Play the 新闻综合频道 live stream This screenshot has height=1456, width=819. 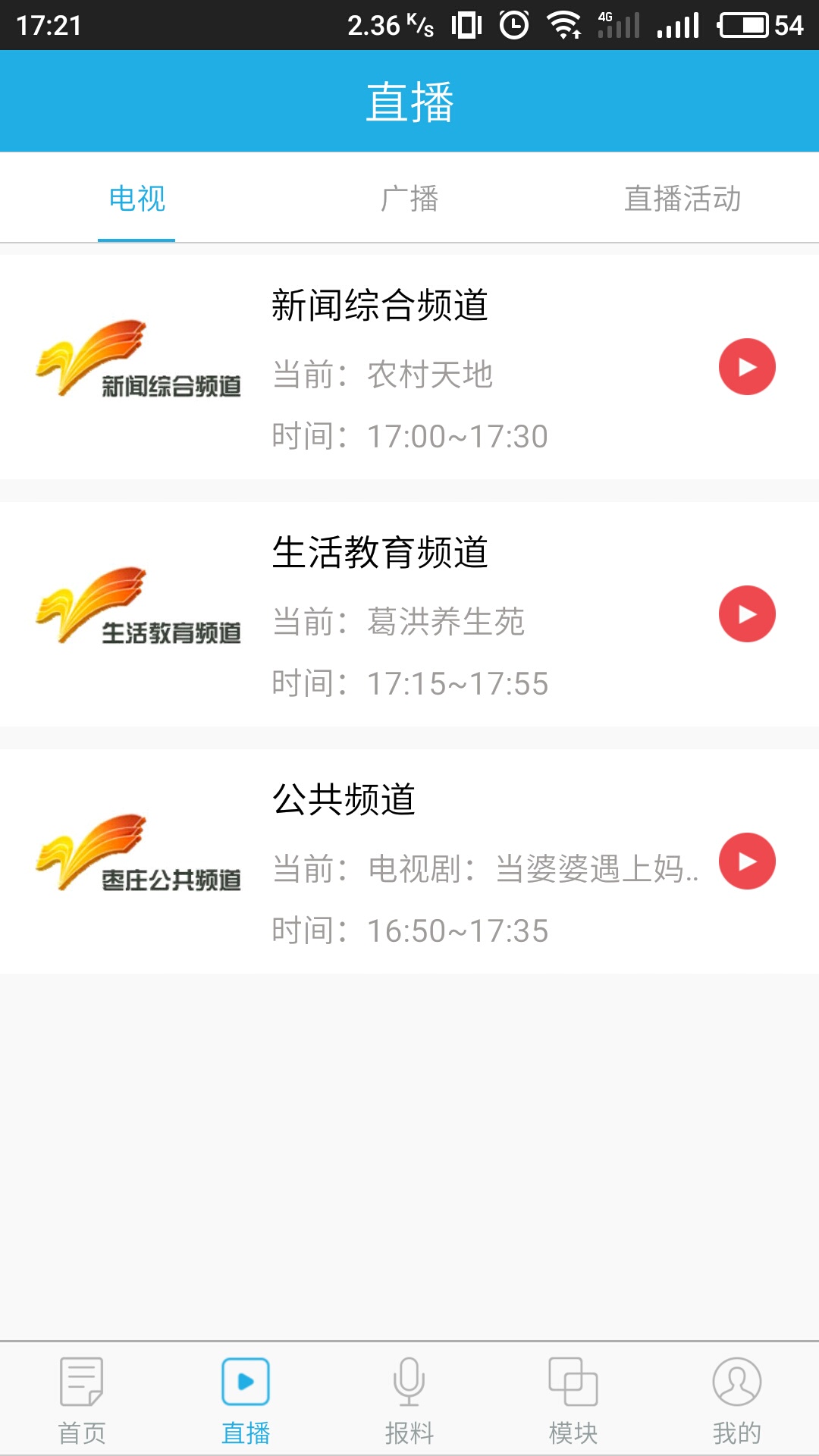pyautogui.click(x=746, y=366)
